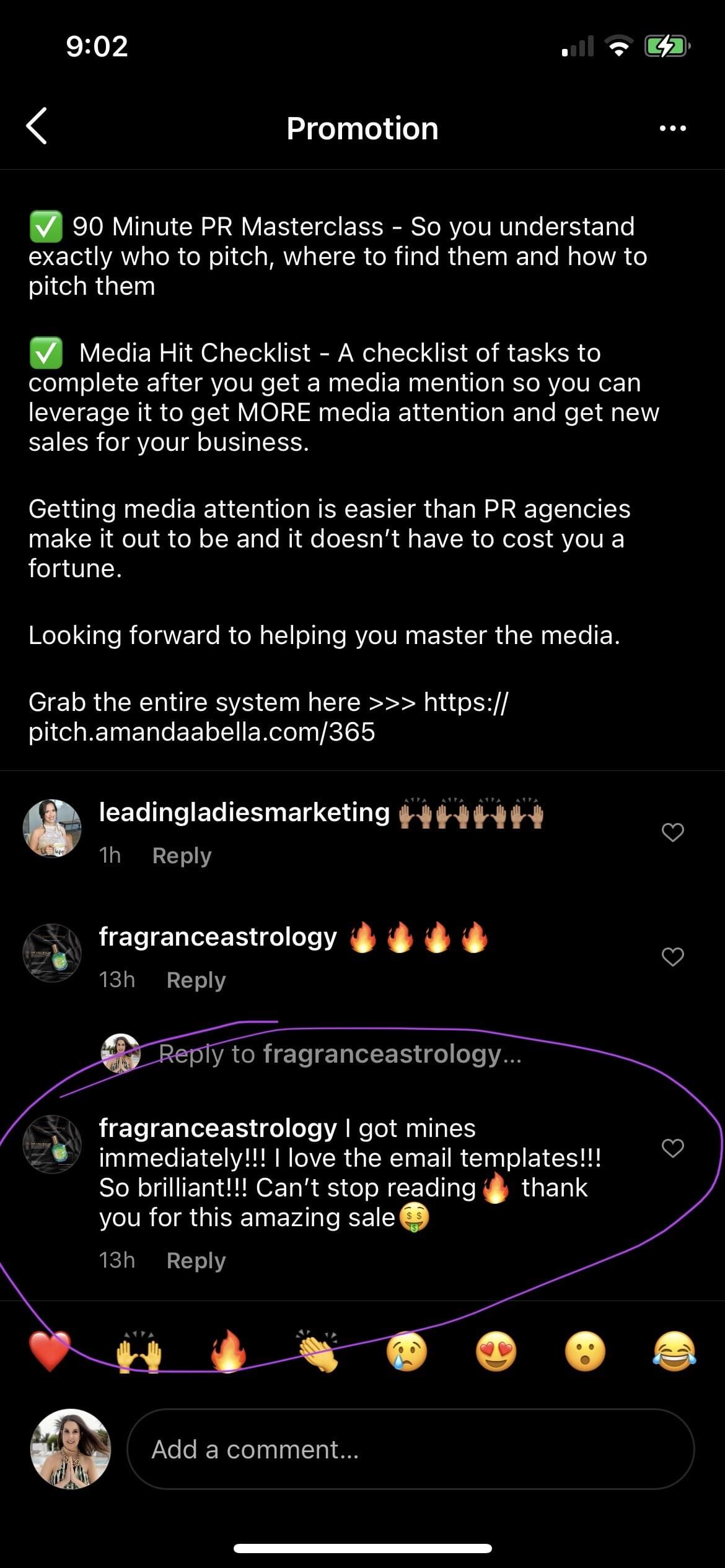
Task: Insert the surprised face quick emoji
Action: click(585, 1351)
